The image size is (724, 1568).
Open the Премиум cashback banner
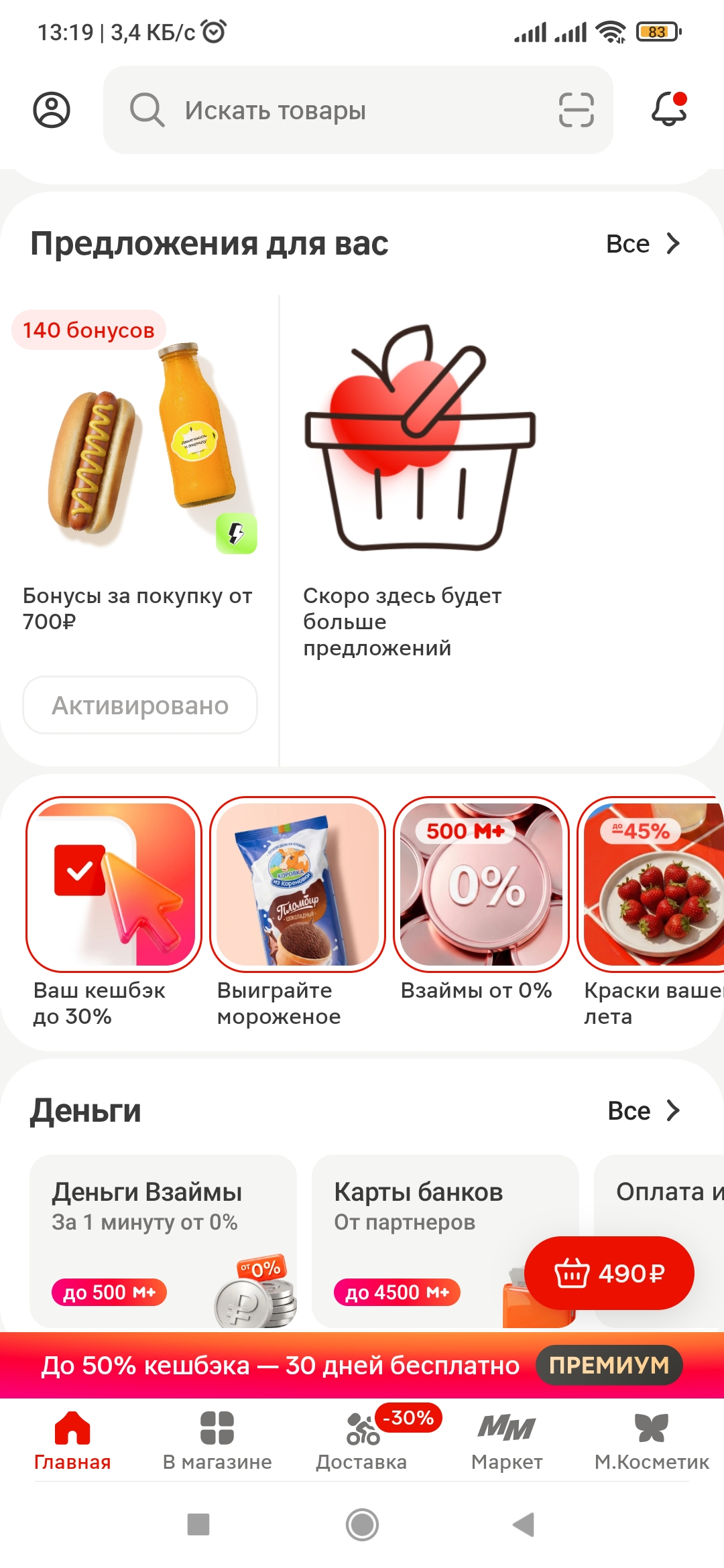tap(362, 1365)
